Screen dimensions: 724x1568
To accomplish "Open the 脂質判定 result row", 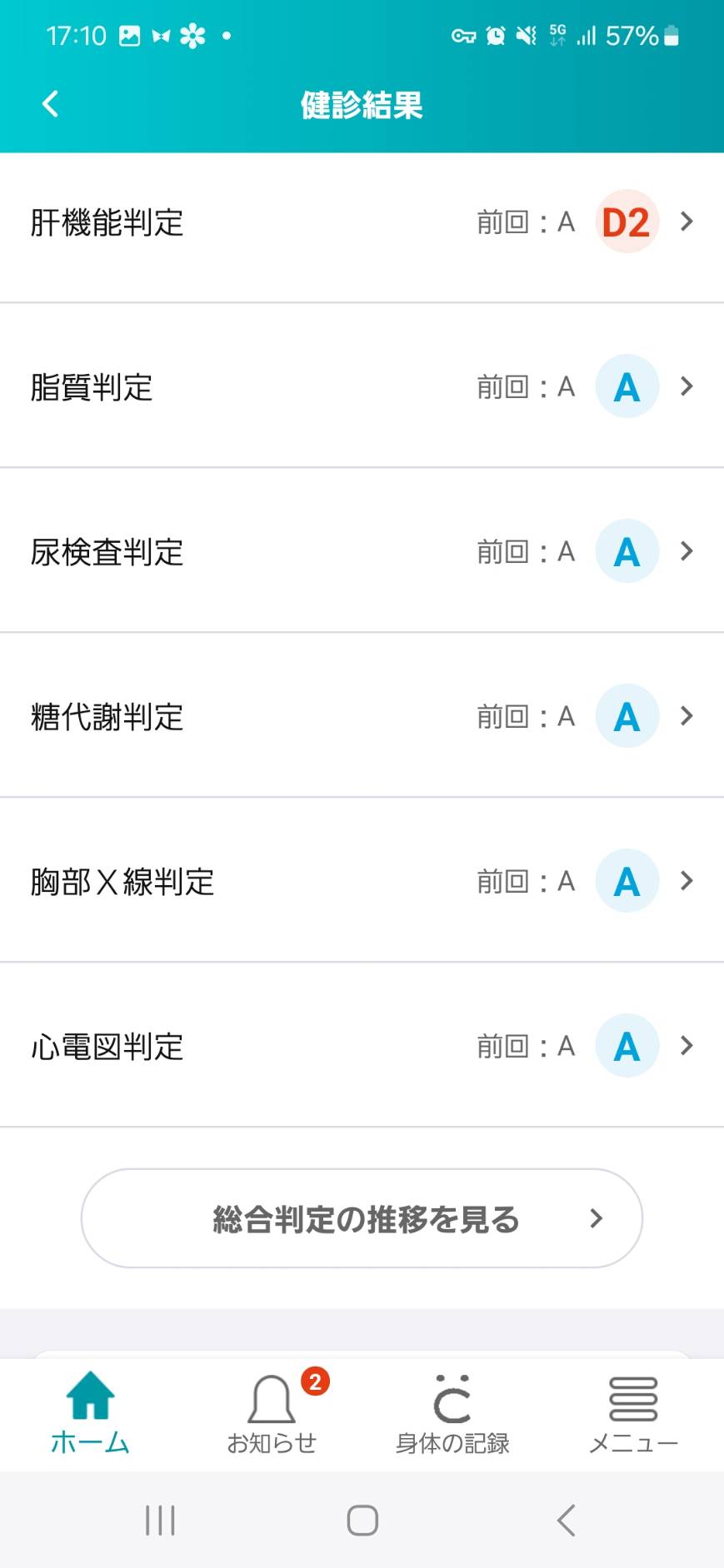I will tap(362, 386).
